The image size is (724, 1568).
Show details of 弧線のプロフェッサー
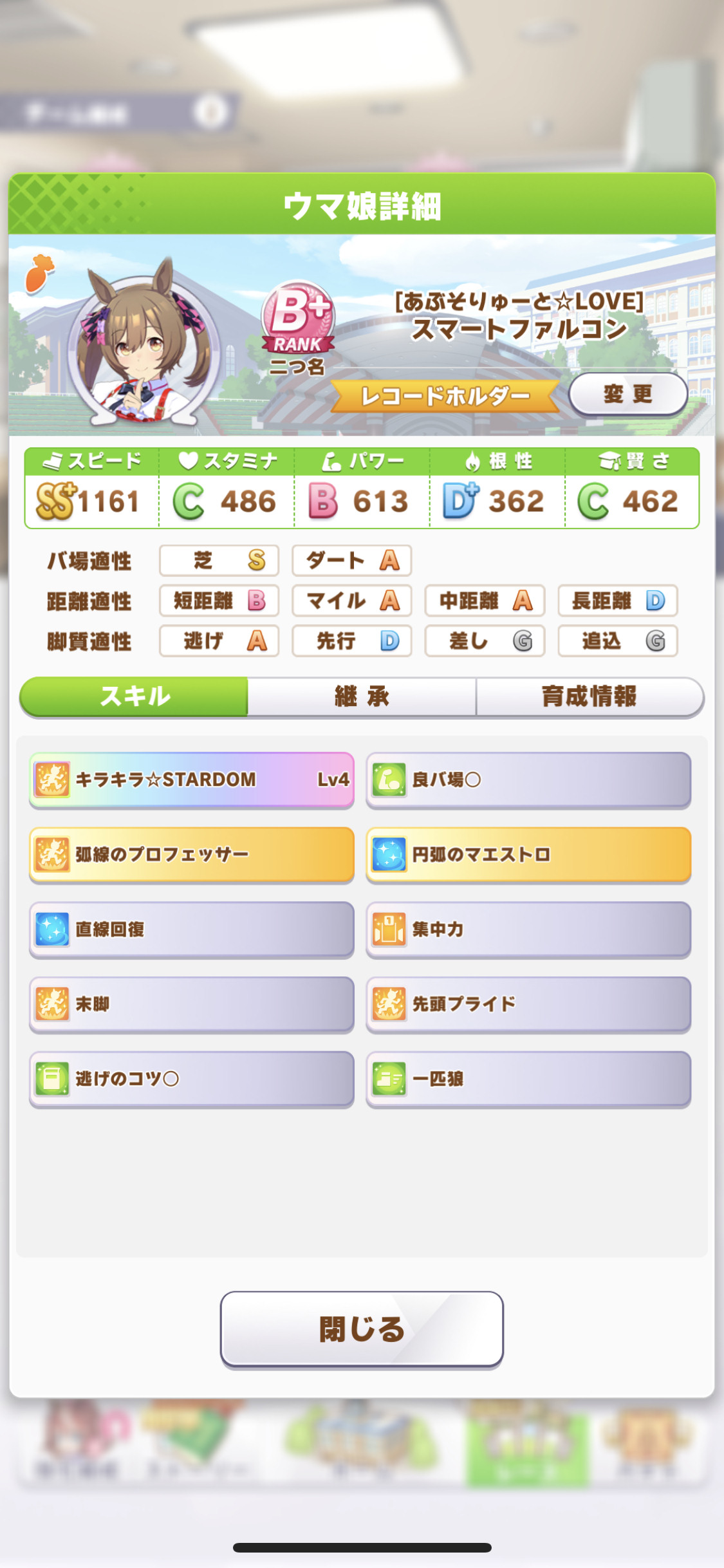click(192, 854)
